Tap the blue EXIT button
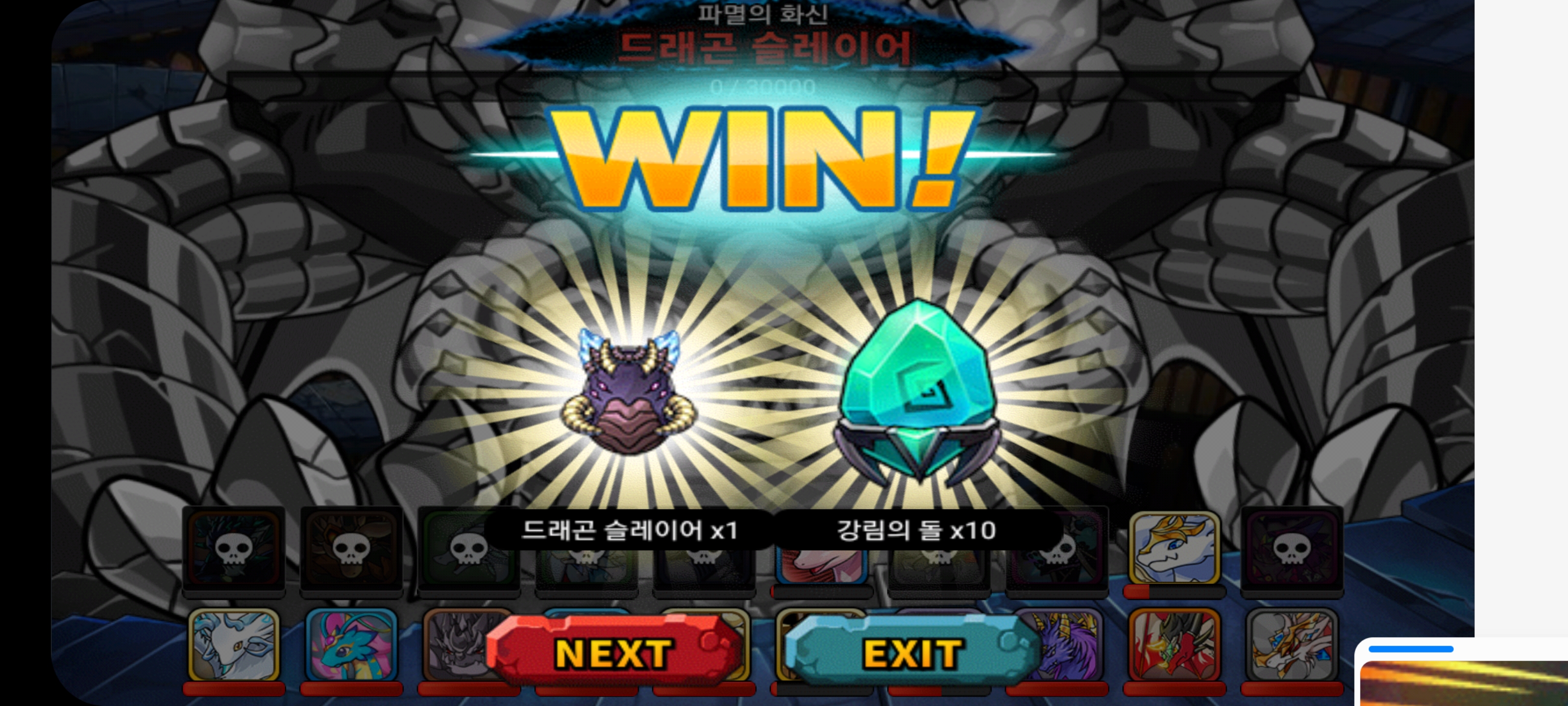 tap(911, 653)
